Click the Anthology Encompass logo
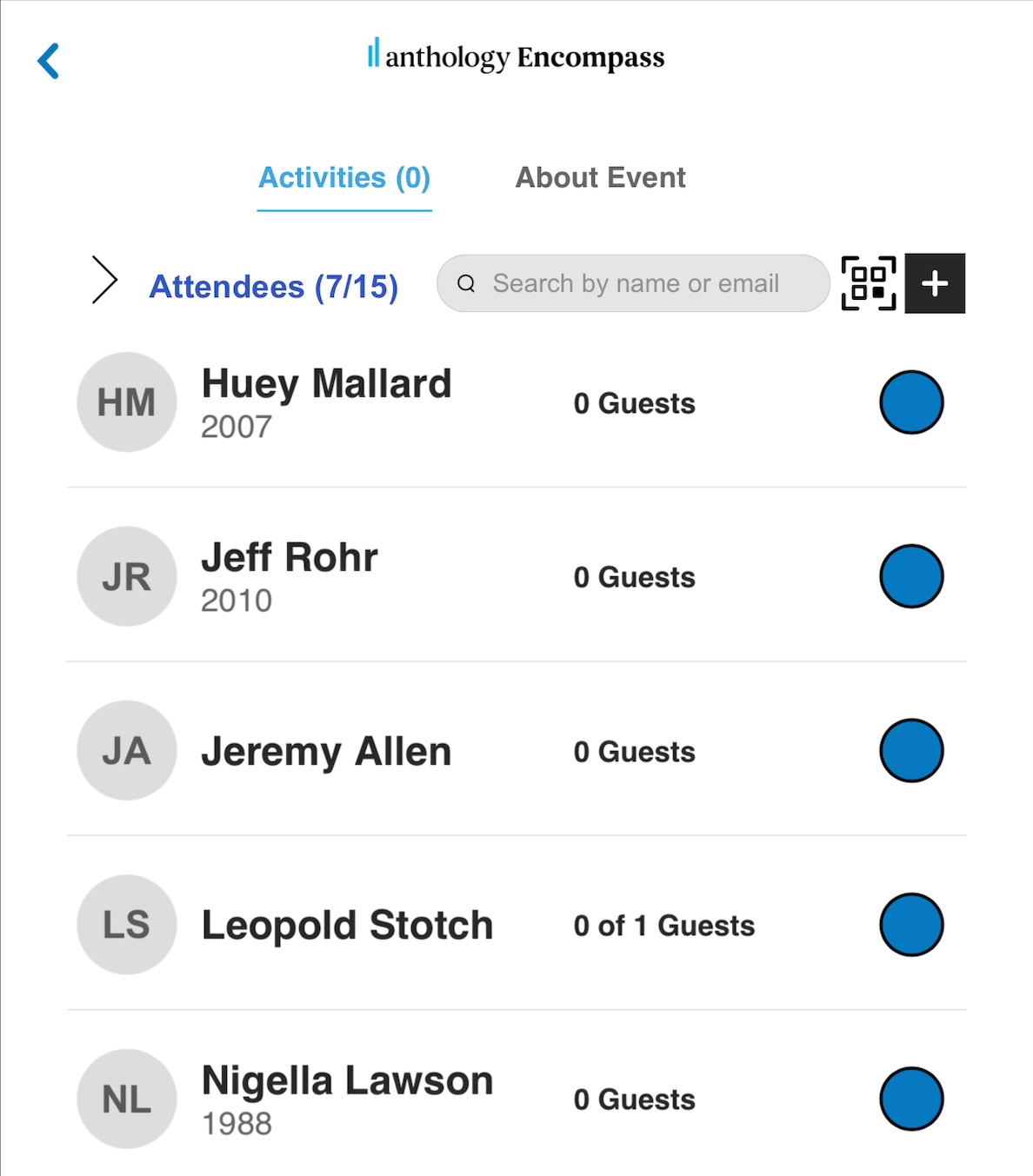 [516, 56]
